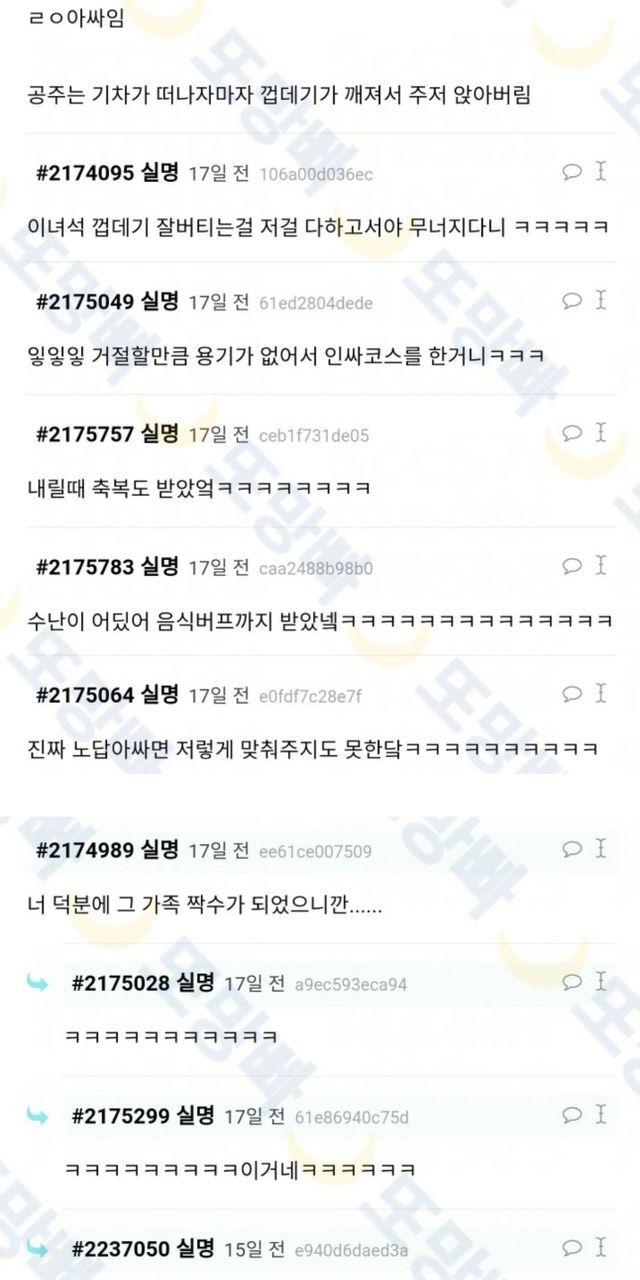Screen dimensions: 640x1280
Task: Reply to nested comment #2175028
Action: (572, 983)
